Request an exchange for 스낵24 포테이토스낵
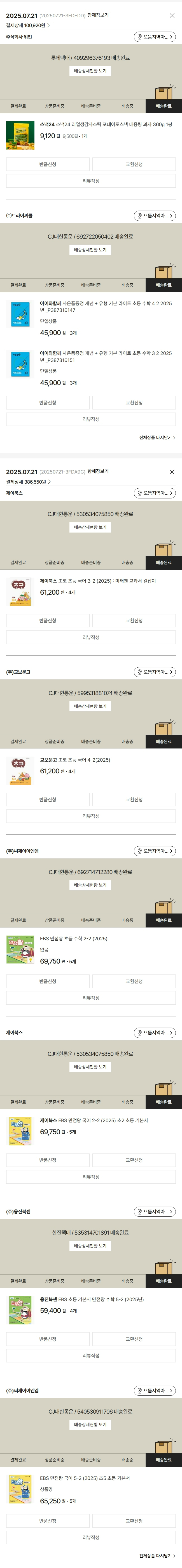Viewport: 182px width, 1568px height. point(134,164)
